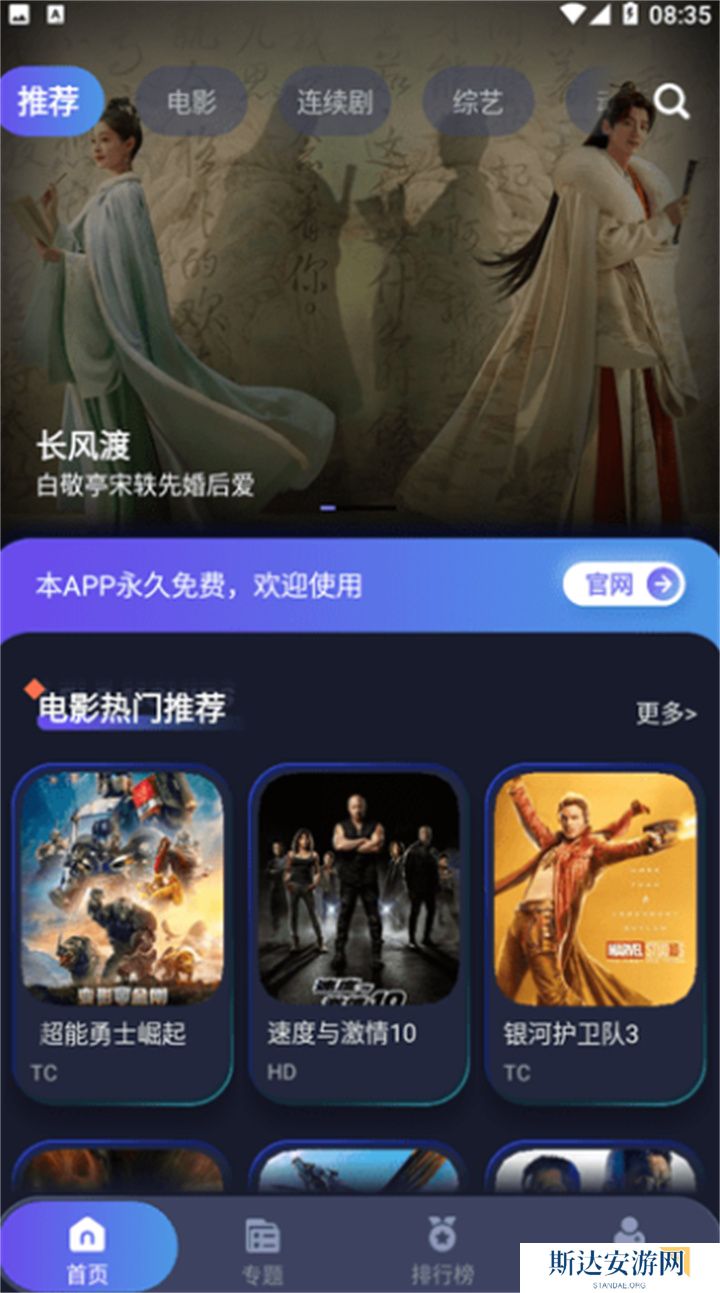Go to the 首页 bottom tab
This screenshot has width=720, height=1293.
click(x=88, y=1251)
